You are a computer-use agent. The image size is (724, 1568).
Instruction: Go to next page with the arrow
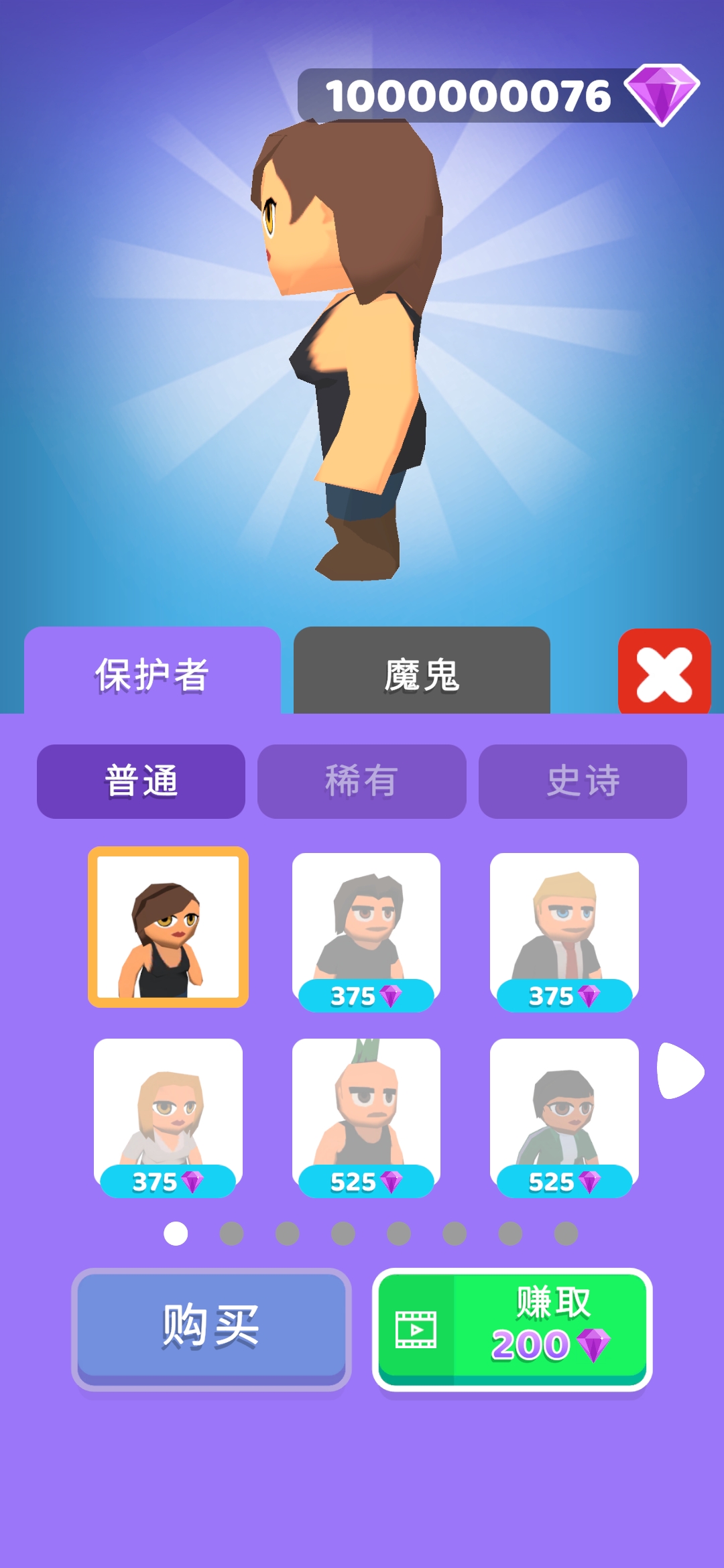pos(679,1071)
